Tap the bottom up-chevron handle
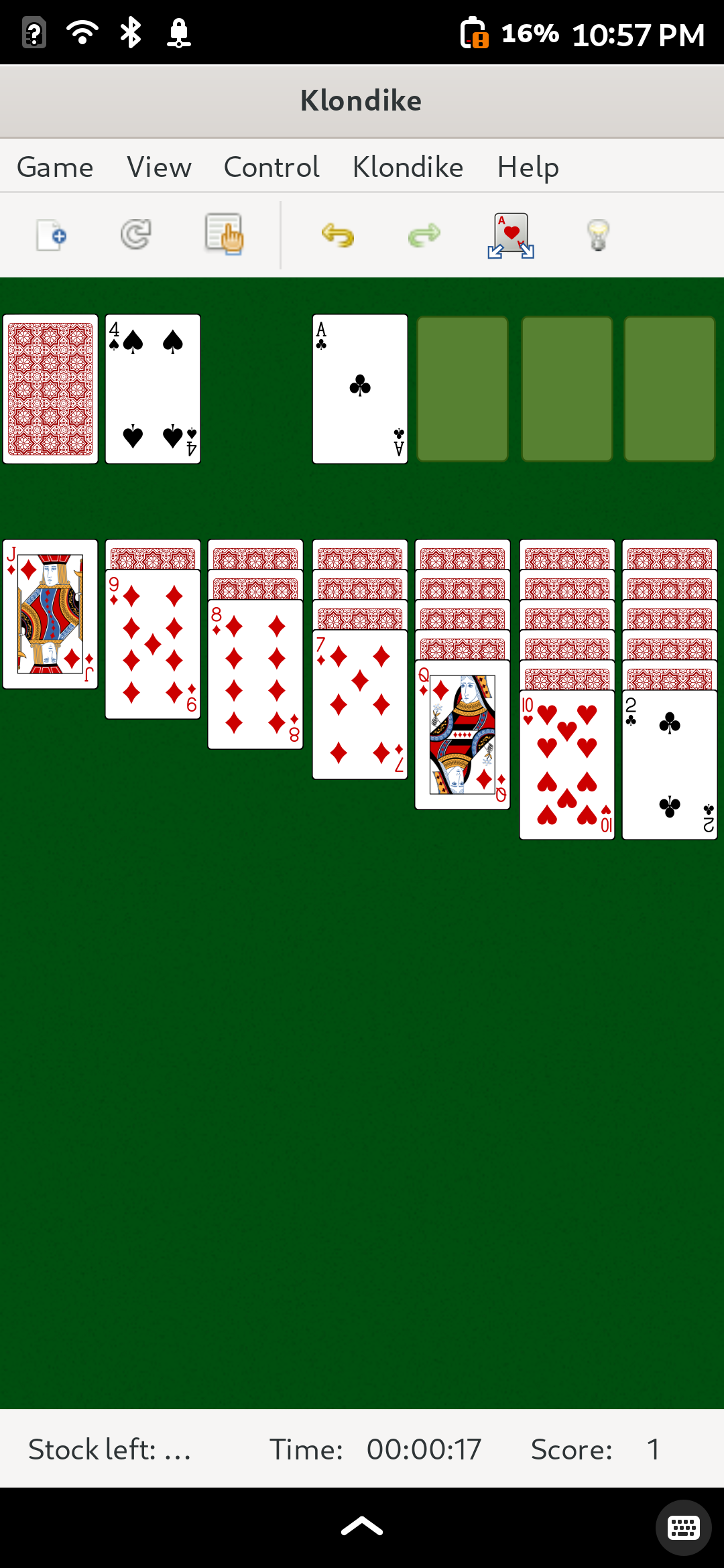 362,1526
